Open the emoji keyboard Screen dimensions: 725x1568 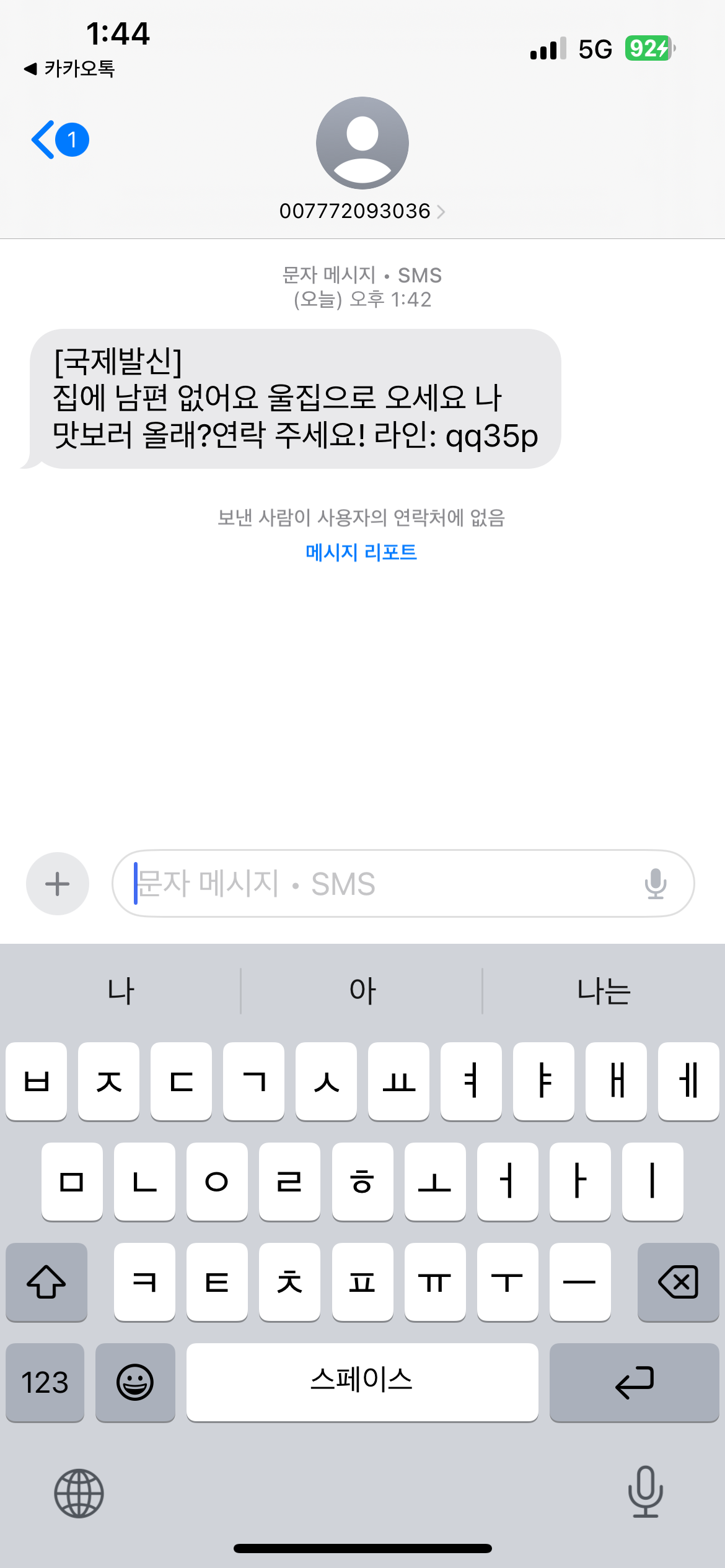coord(135,1382)
